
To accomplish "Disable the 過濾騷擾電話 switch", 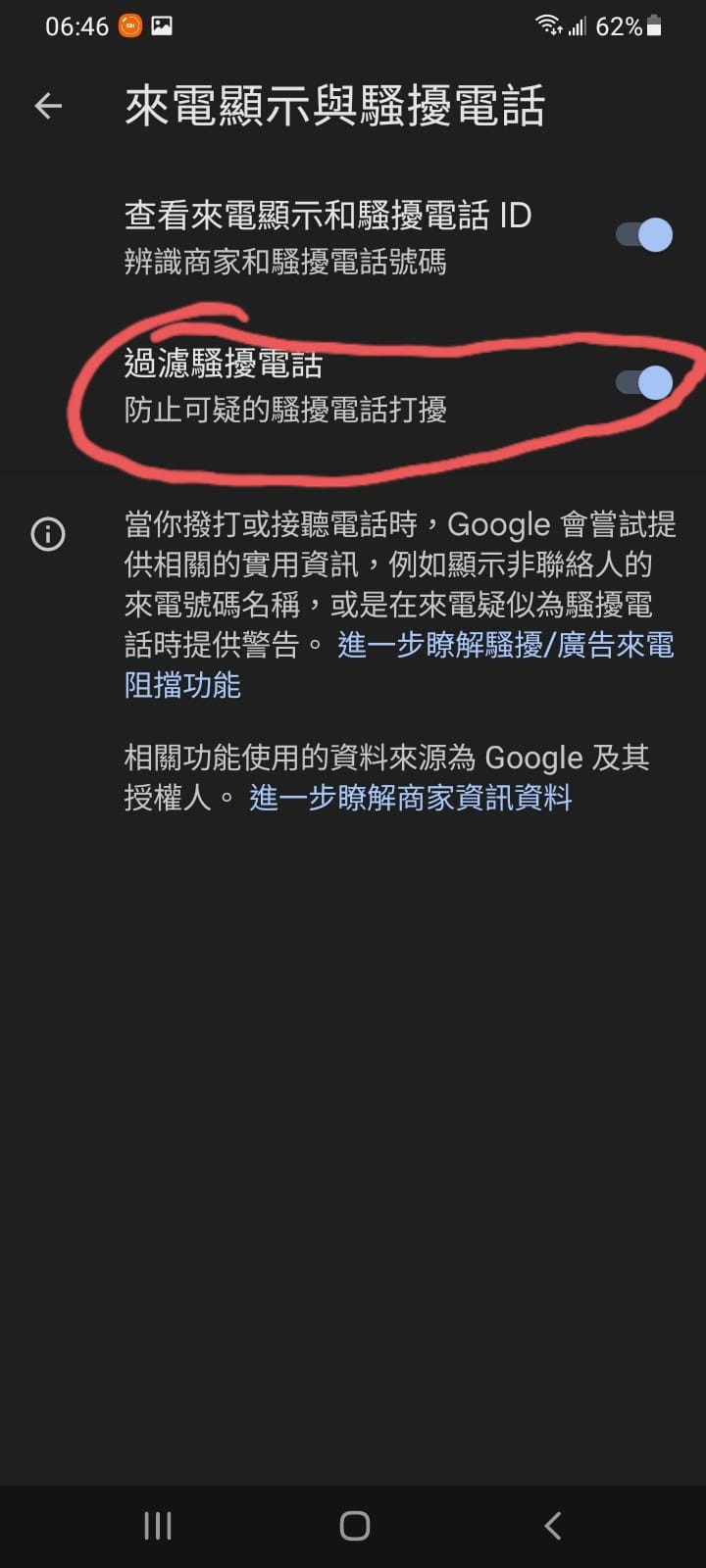I will click(x=643, y=382).
